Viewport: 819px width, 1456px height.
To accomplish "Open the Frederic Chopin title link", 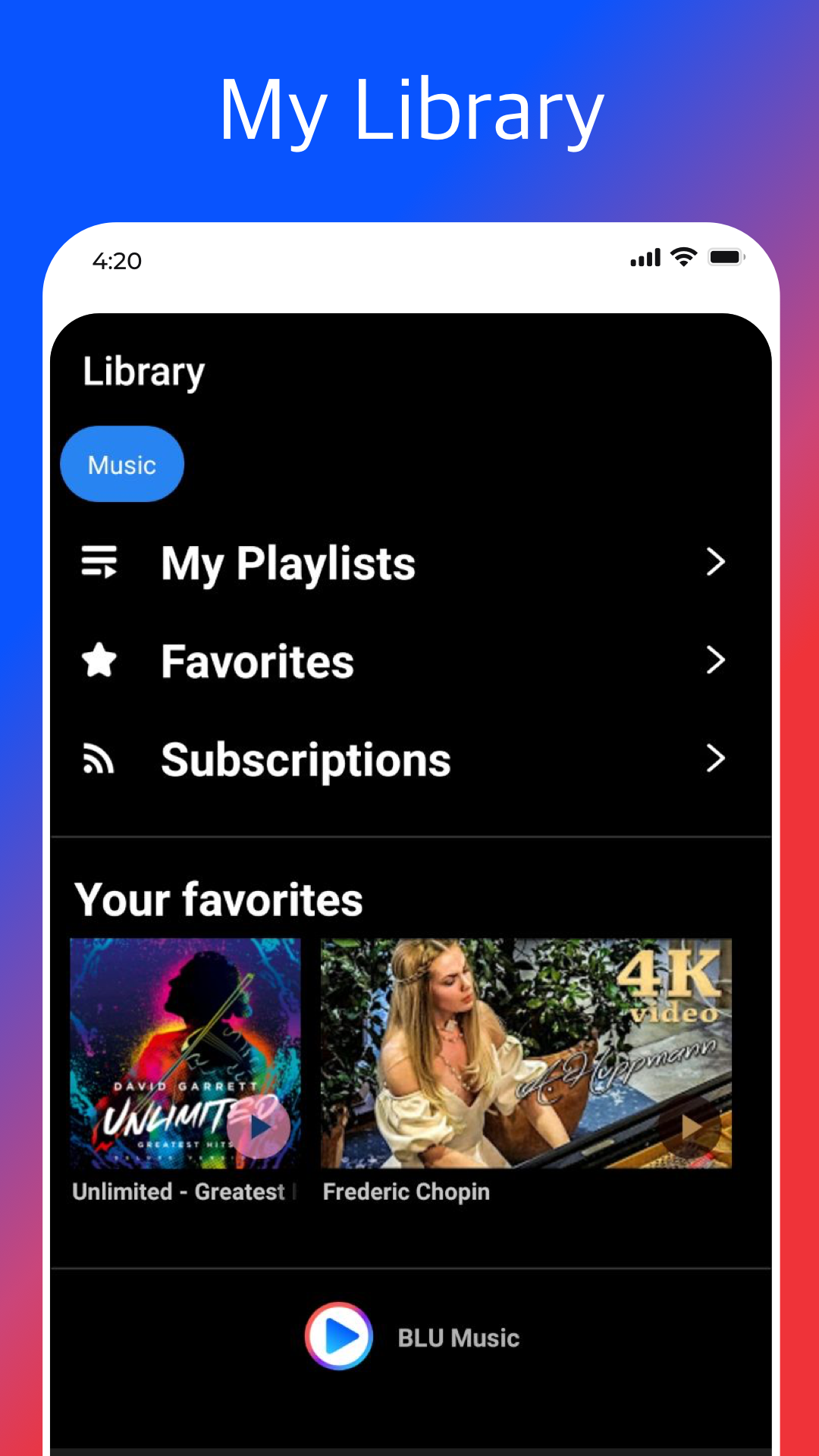I will 406,1191.
